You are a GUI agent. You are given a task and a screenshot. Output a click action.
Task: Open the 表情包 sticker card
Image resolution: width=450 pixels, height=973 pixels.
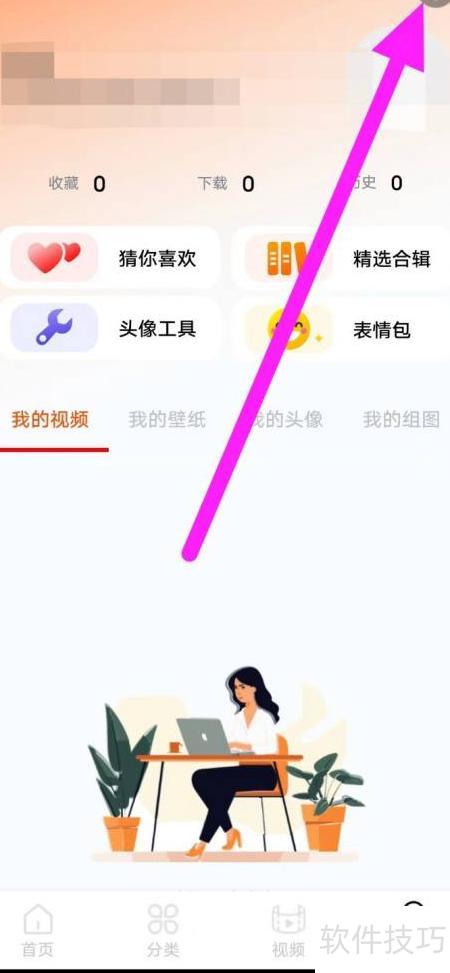click(341, 328)
